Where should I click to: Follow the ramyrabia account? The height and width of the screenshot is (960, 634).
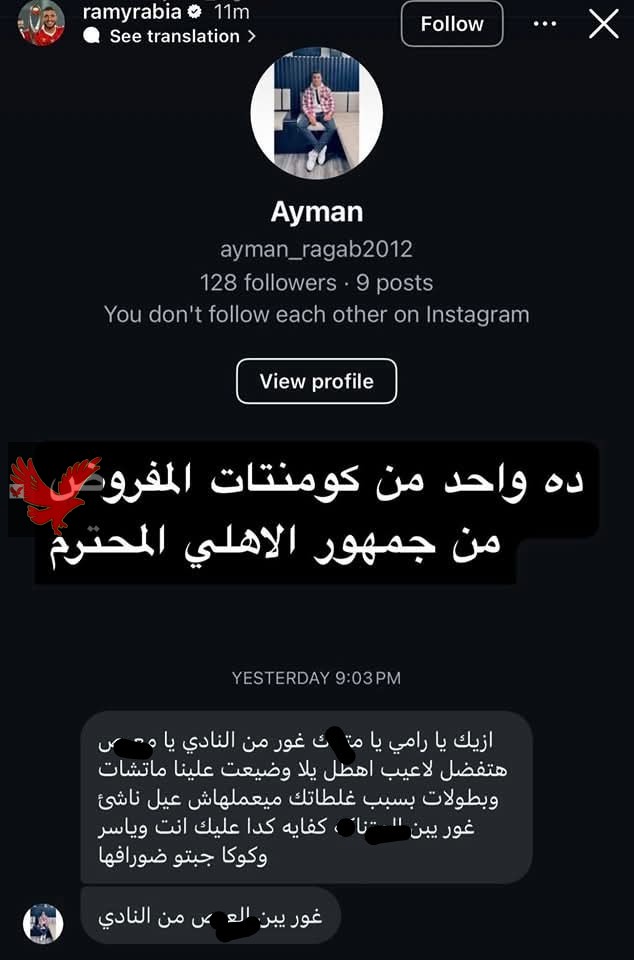[452, 24]
